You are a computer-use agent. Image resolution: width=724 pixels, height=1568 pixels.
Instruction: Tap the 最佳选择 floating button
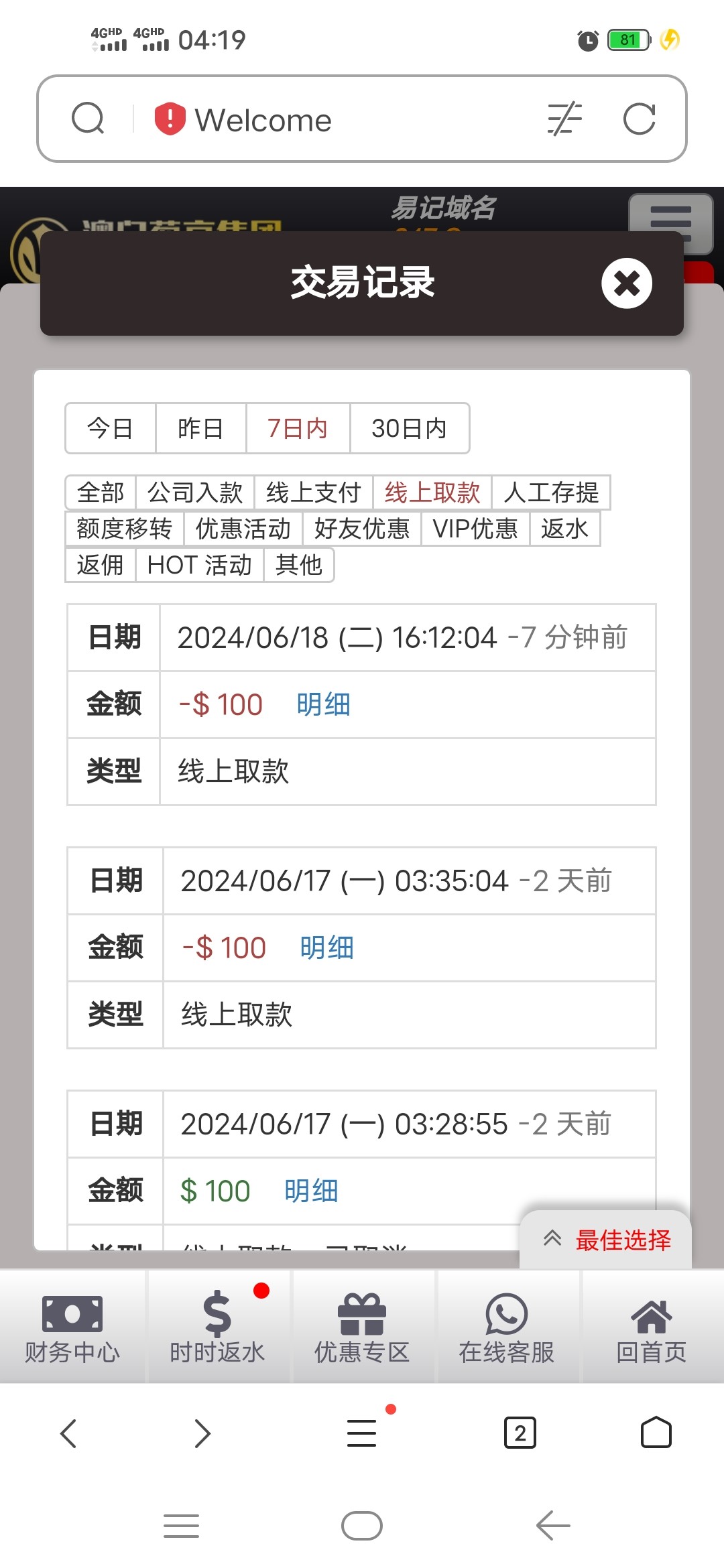coord(606,1240)
